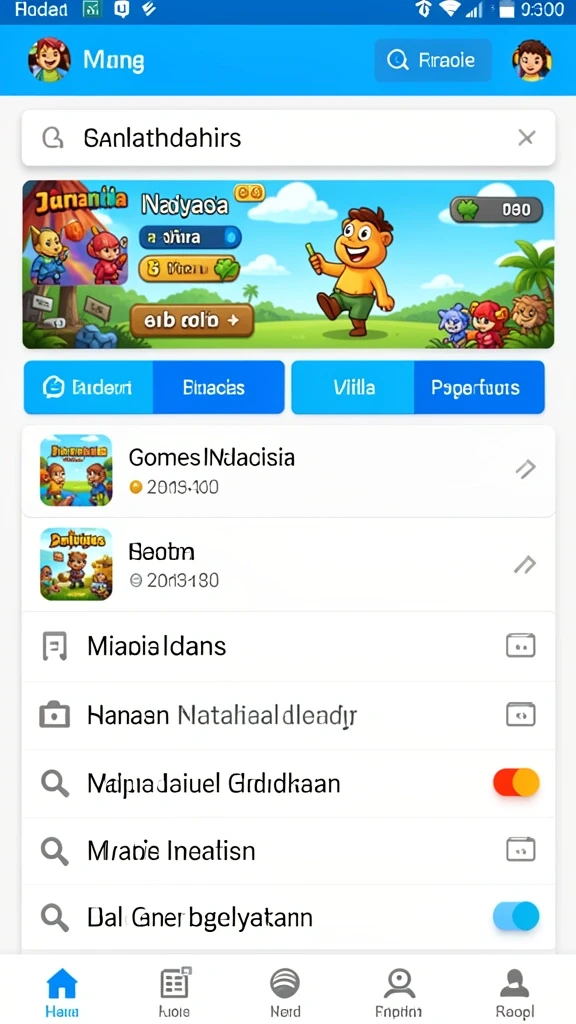The image size is (576, 1024).
Task: Open the Beotm game row
Action: pos(288,565)
